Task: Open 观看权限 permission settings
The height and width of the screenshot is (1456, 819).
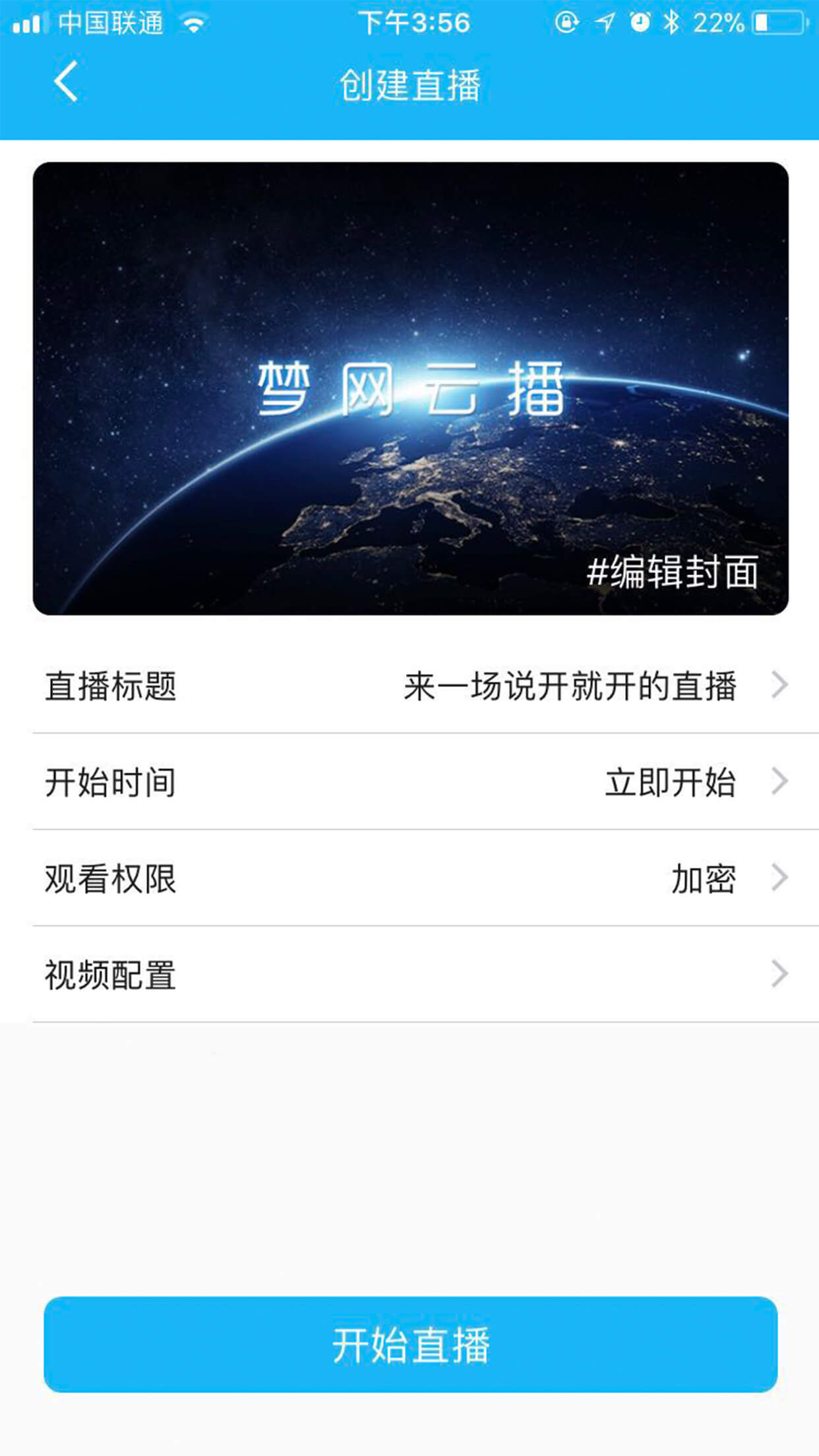Action: 109,877
